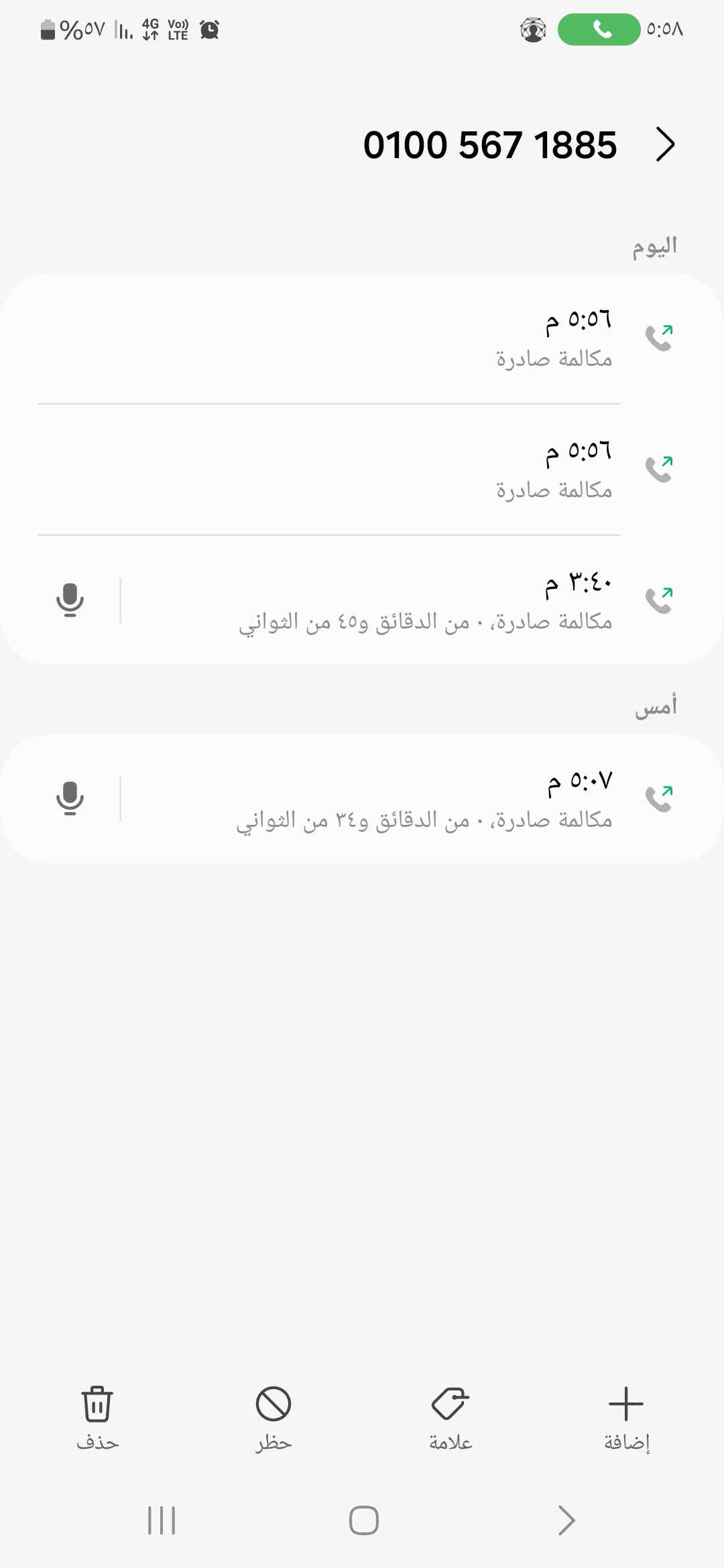Open the recent apps view
The image size is (724, 1568).
(162, 1520)
